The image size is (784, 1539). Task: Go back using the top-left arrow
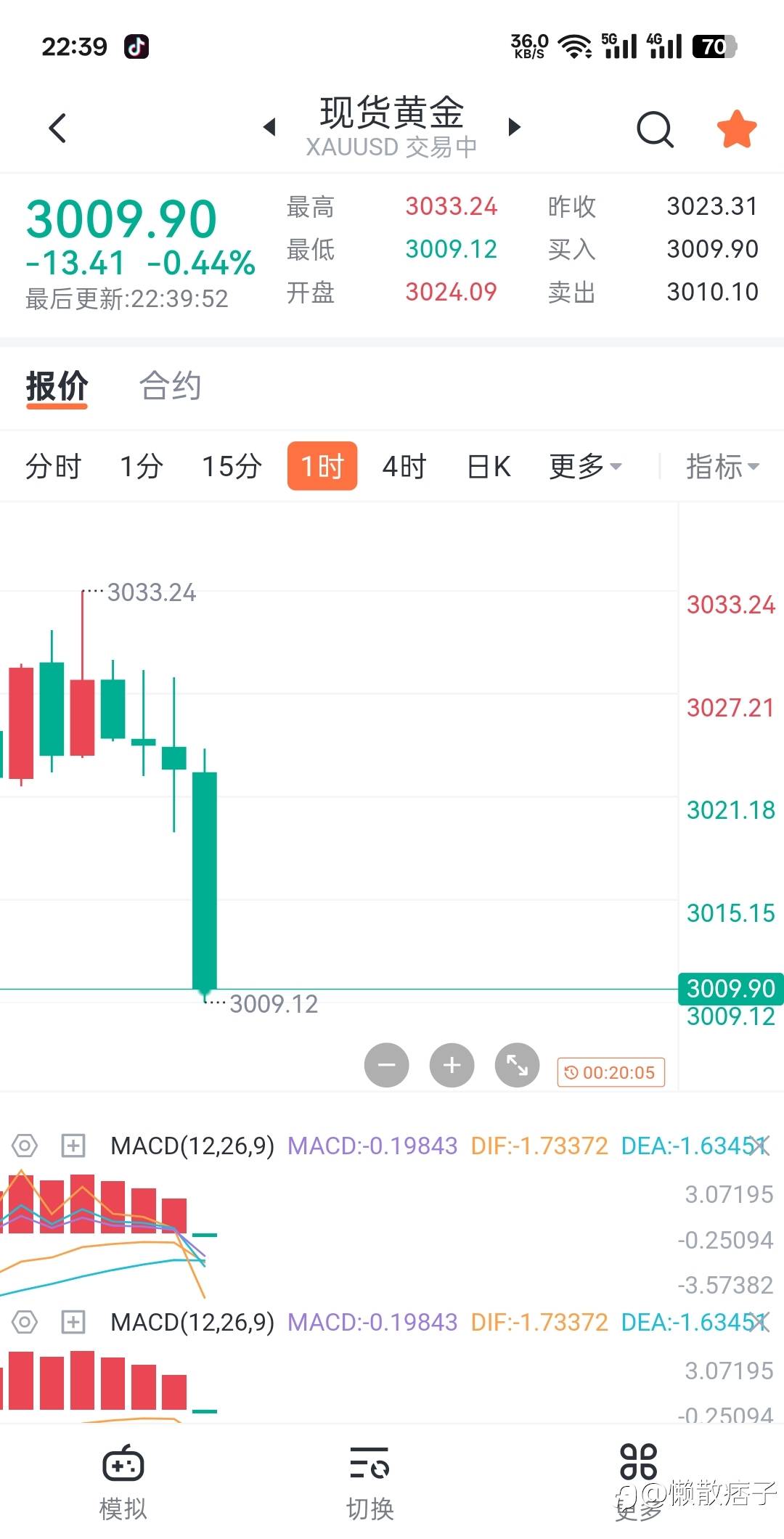point(57,128)
